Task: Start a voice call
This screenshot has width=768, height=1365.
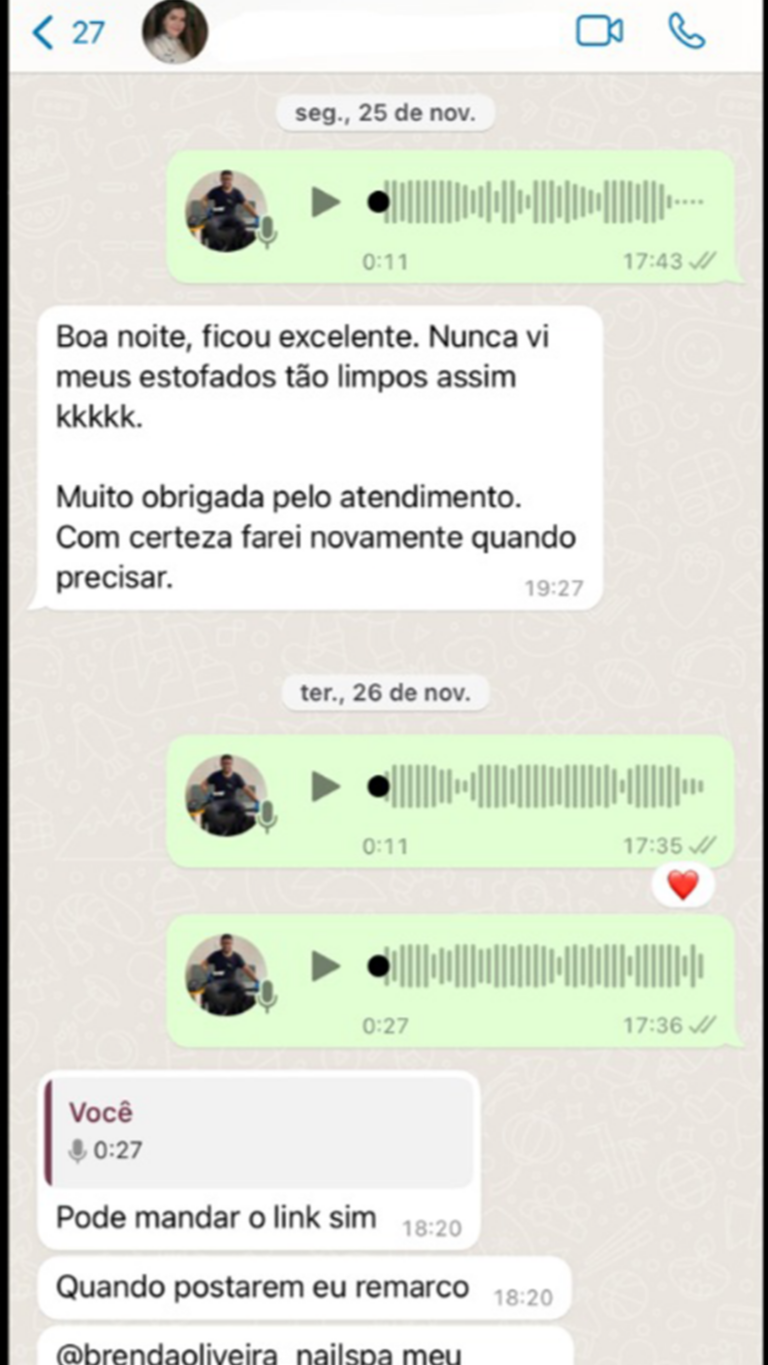Action: click(x=686, y=32)
